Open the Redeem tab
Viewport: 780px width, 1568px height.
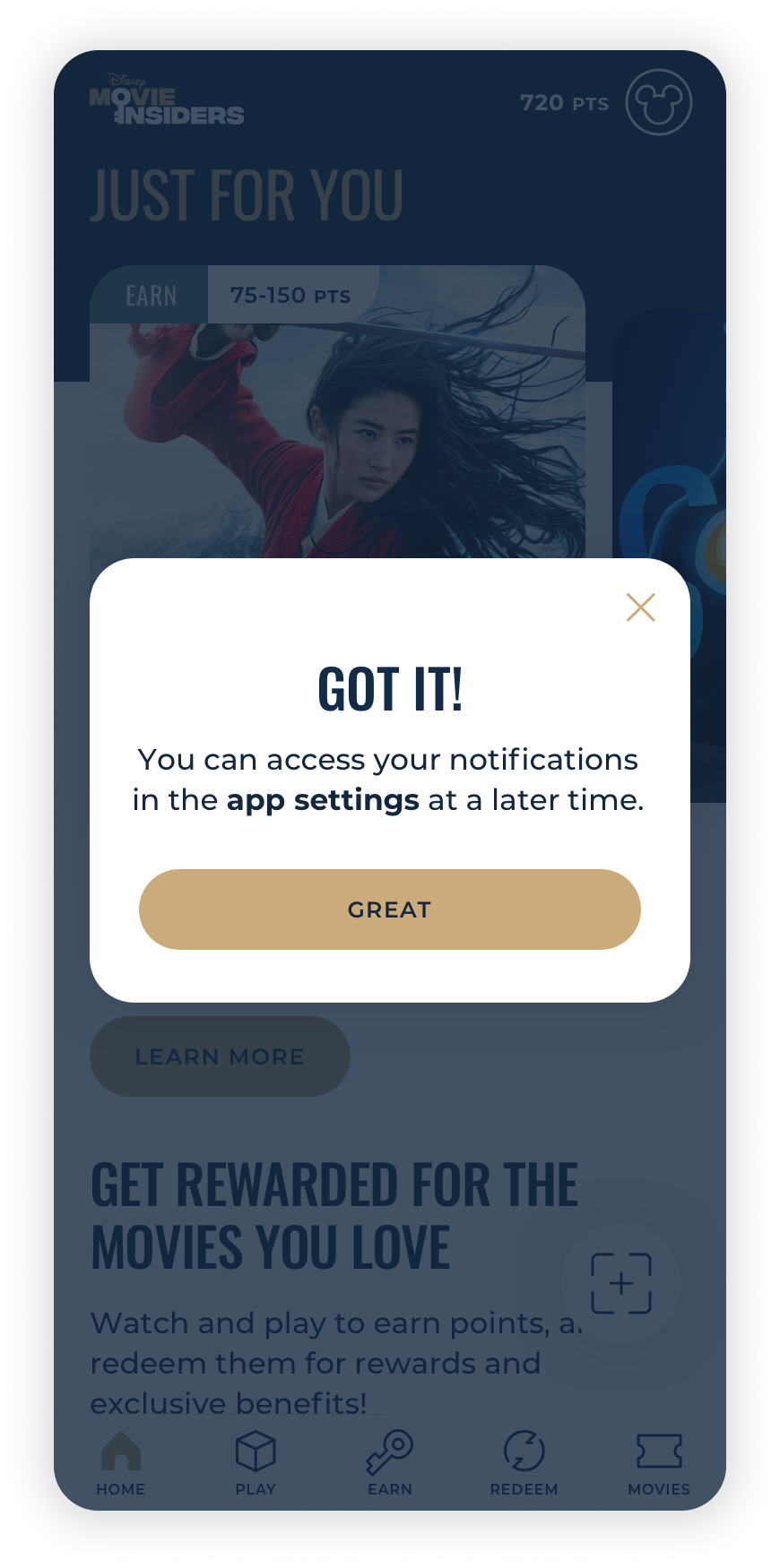click(524, 1464)
